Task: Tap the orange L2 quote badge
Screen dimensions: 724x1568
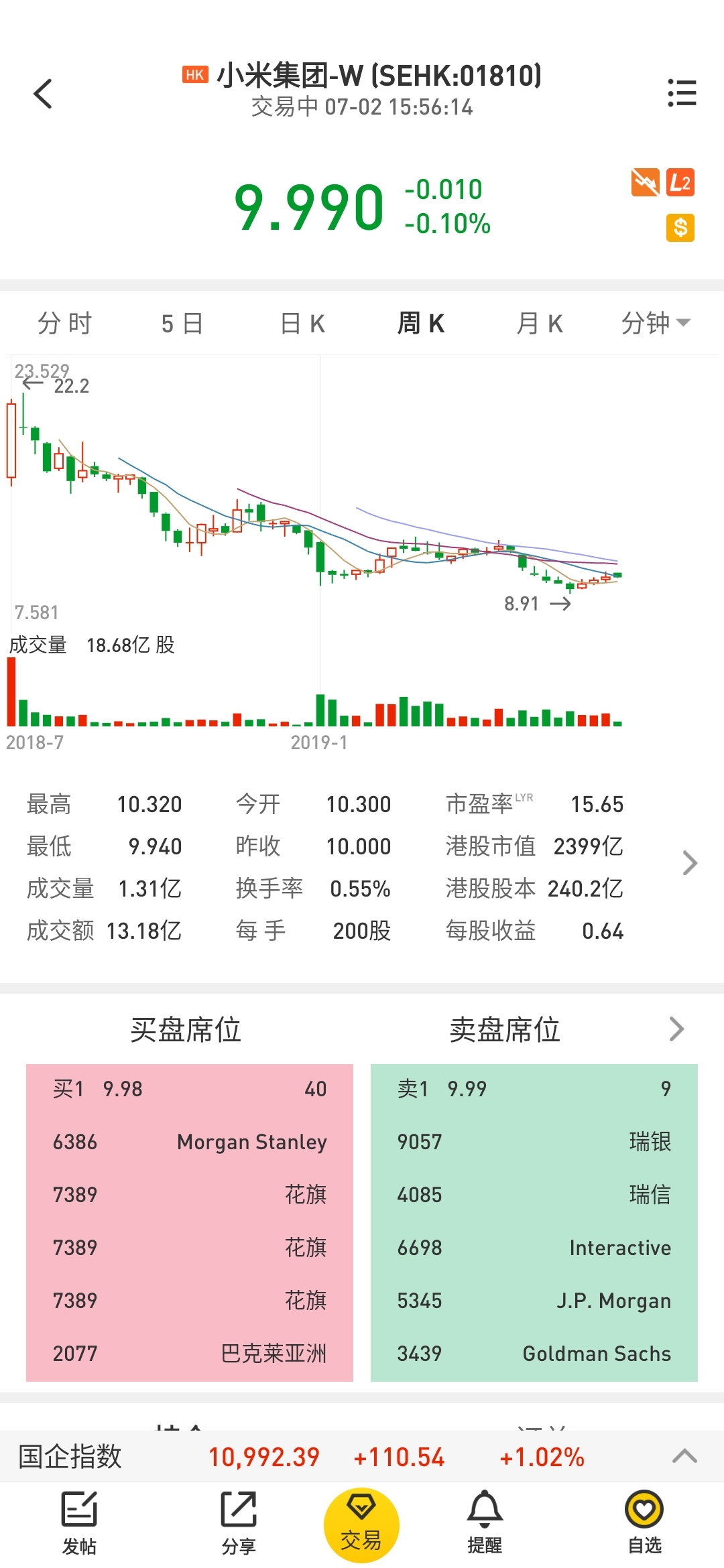Action: [x=680, y=182]
